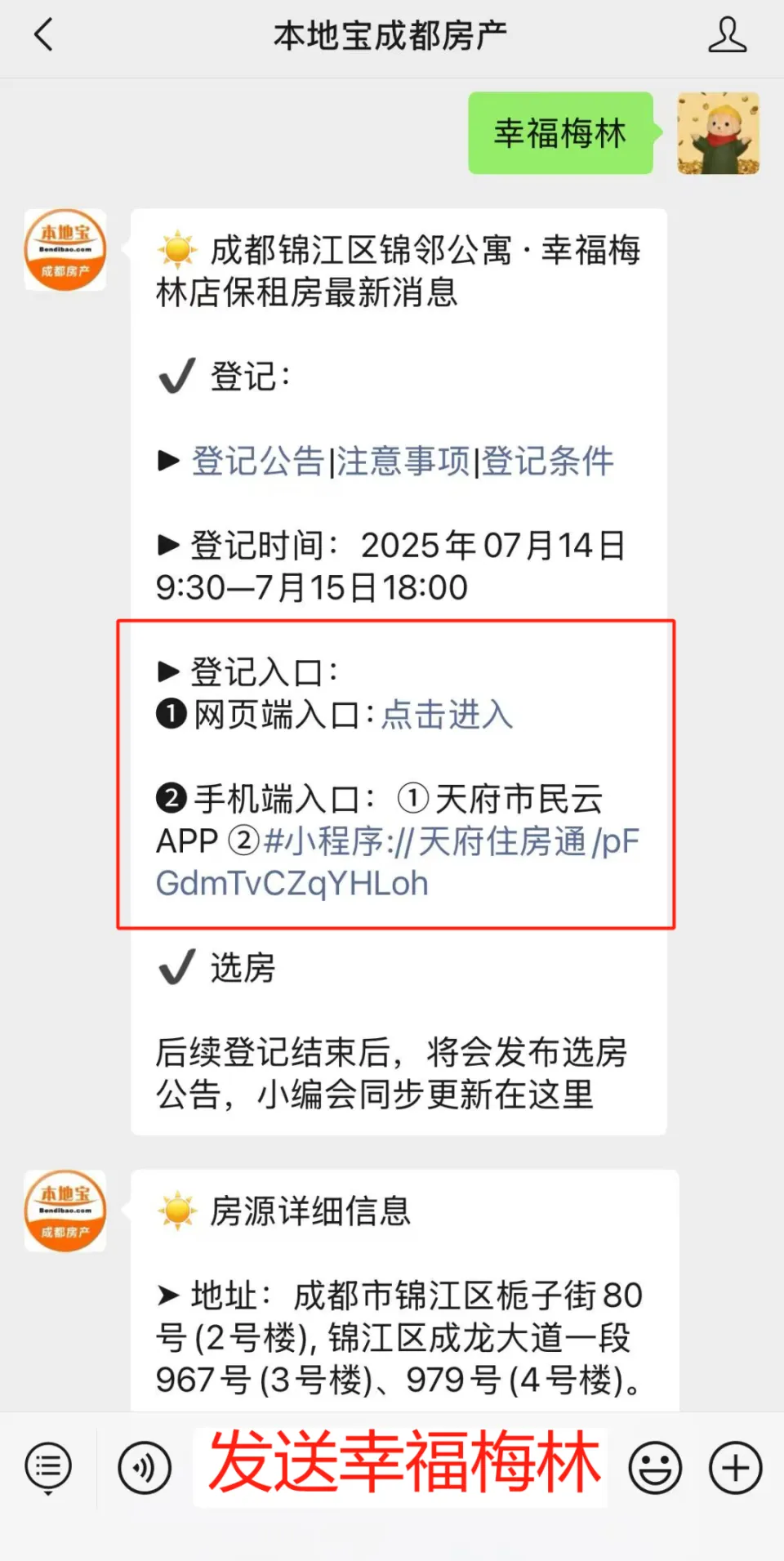Tap your own golden avatar beside 幸福梅林

click(719, 133)
